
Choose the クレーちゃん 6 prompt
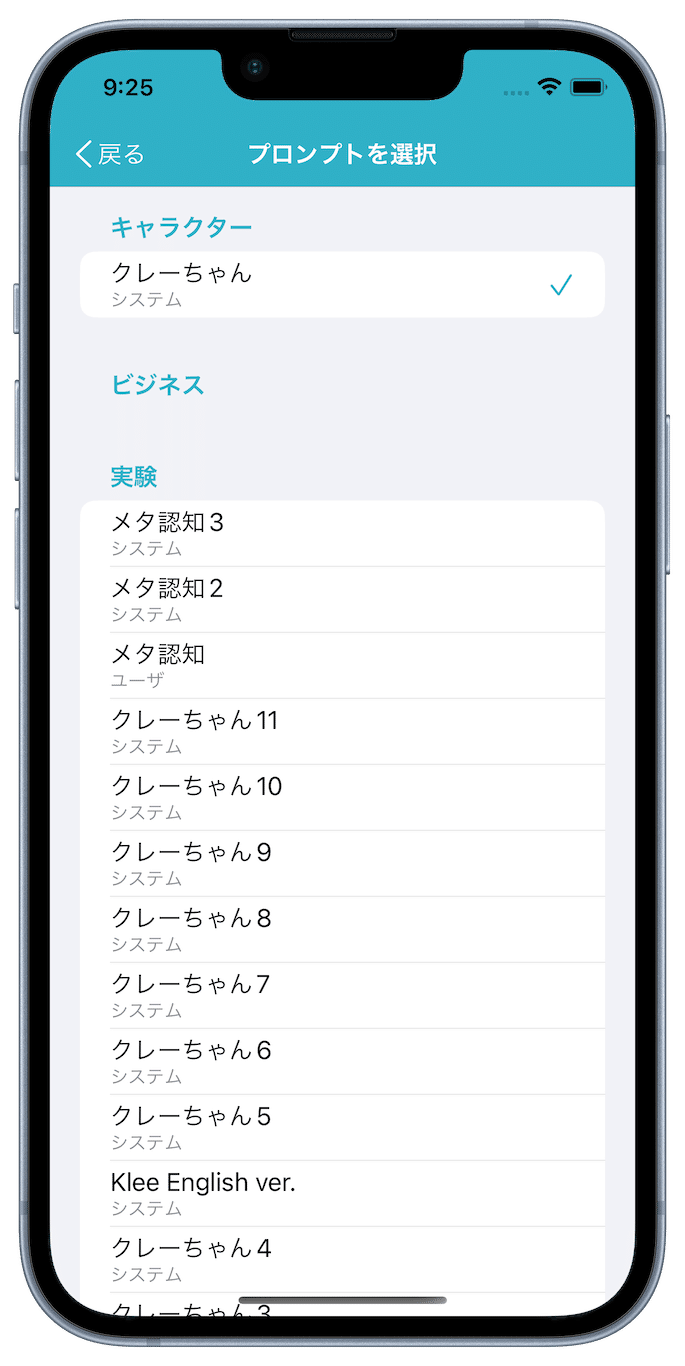(x=342, y=1062)
